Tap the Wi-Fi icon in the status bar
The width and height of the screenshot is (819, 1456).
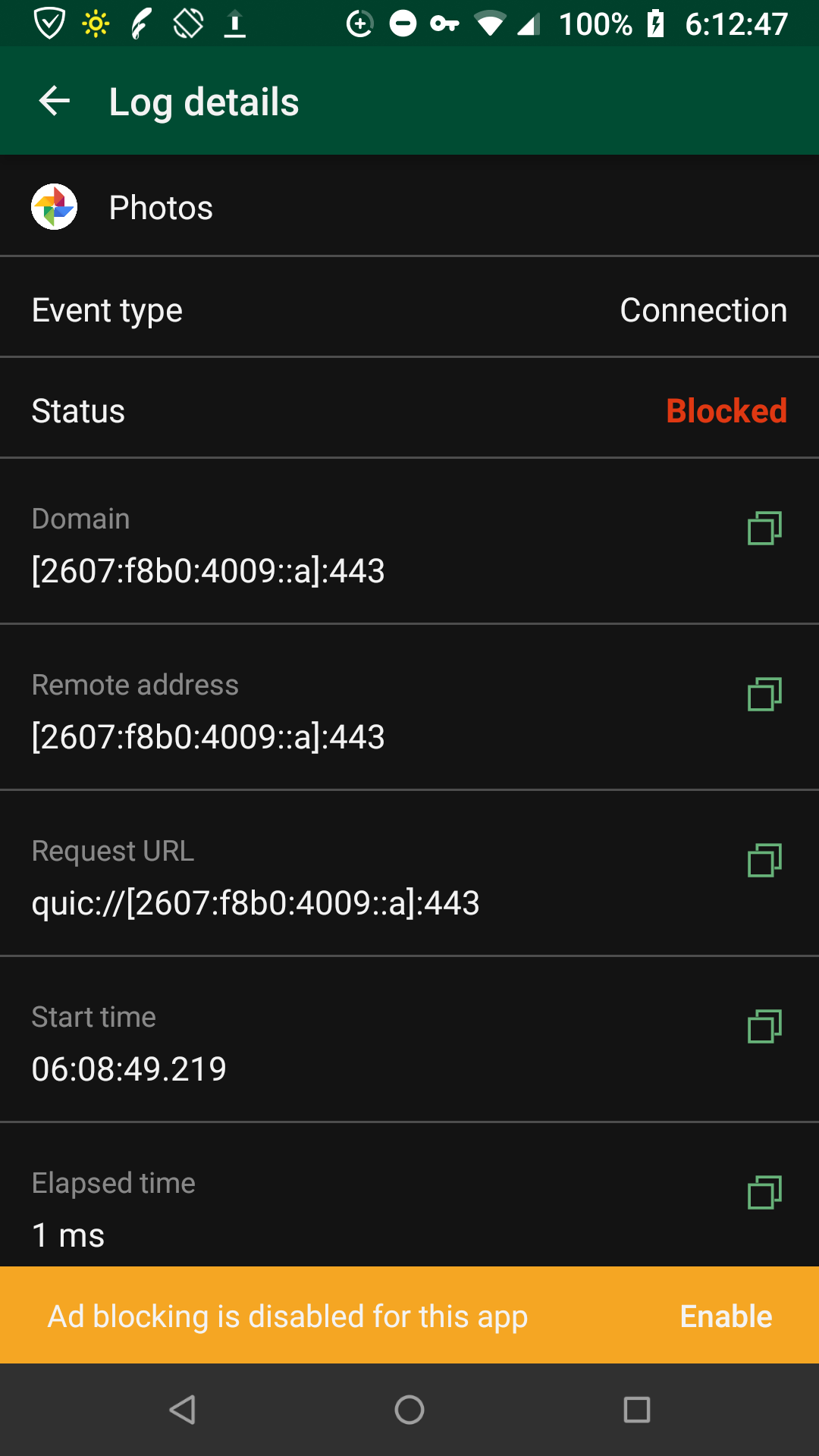[489, 24]
